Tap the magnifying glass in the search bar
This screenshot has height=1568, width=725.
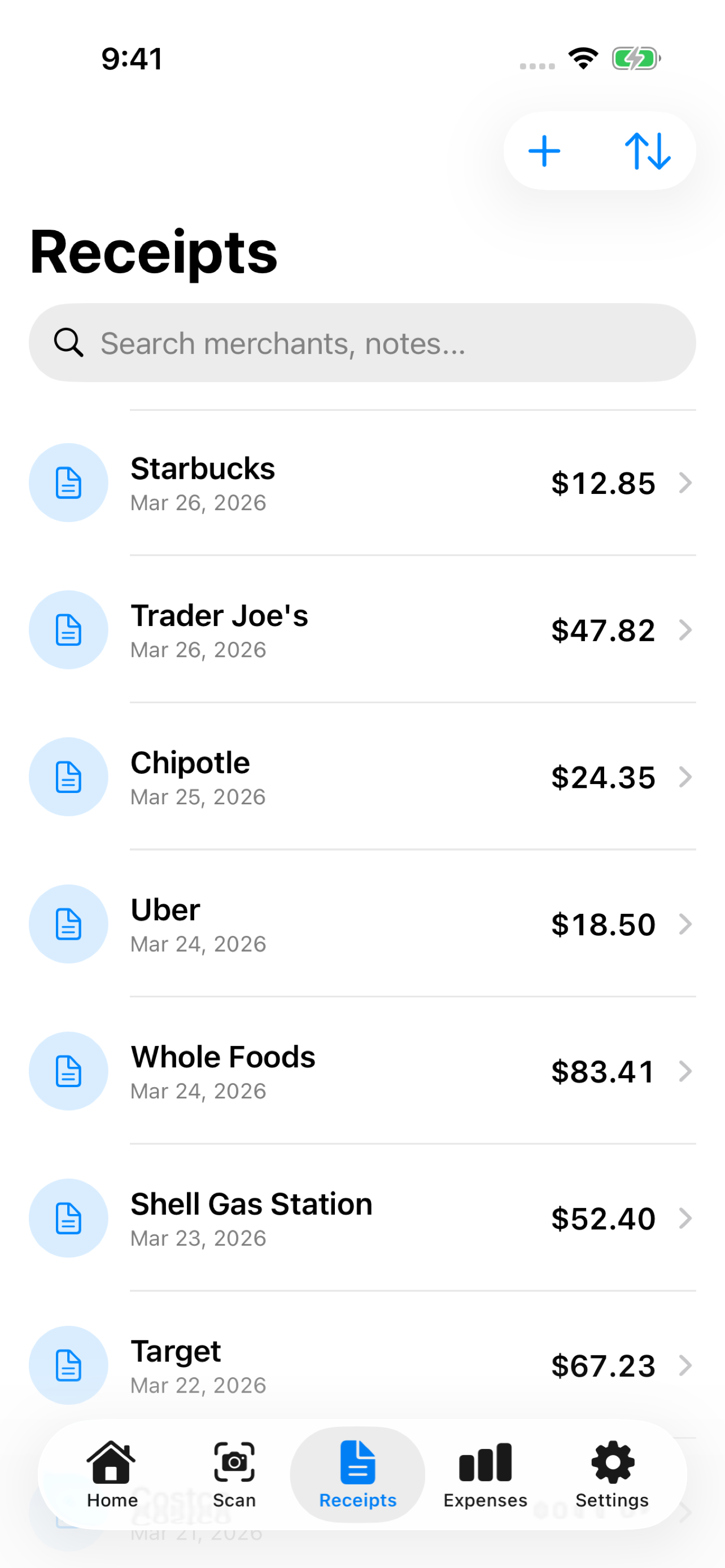68,343
